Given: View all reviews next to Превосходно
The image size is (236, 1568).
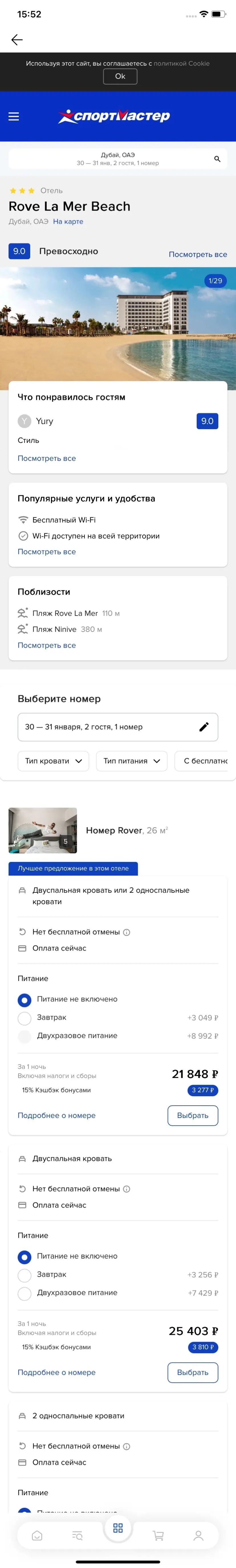Looking at the screenshot, I should (198, 254).
